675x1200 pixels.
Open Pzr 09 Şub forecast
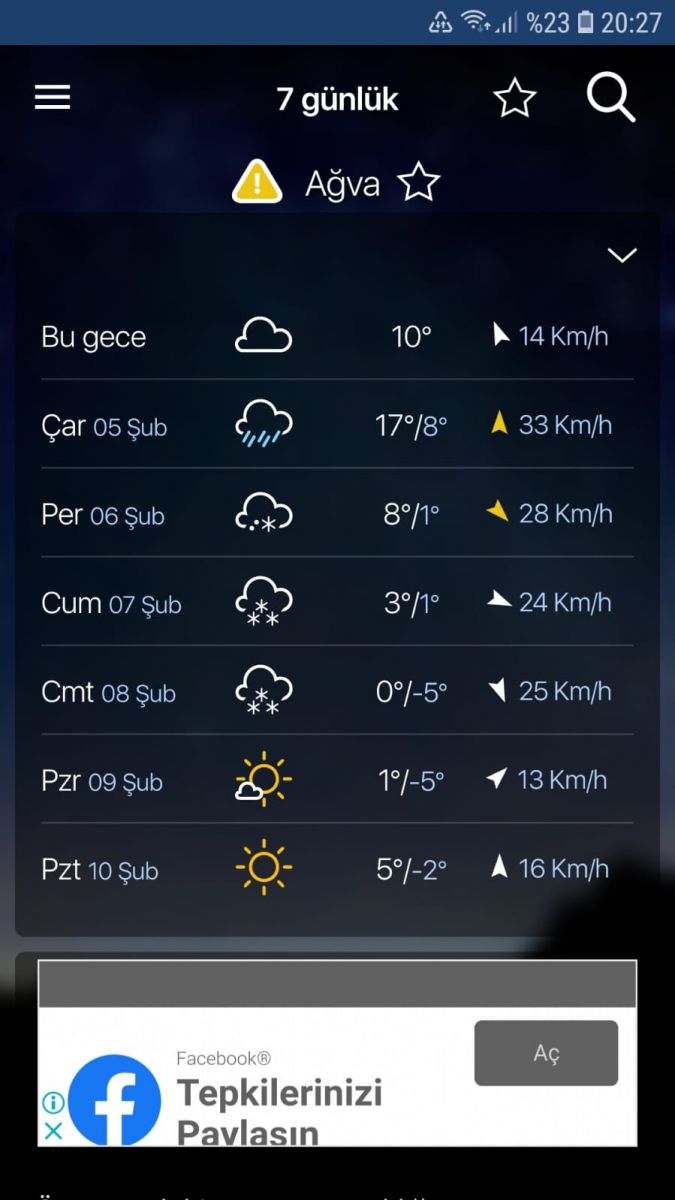(x=337, y=780)
